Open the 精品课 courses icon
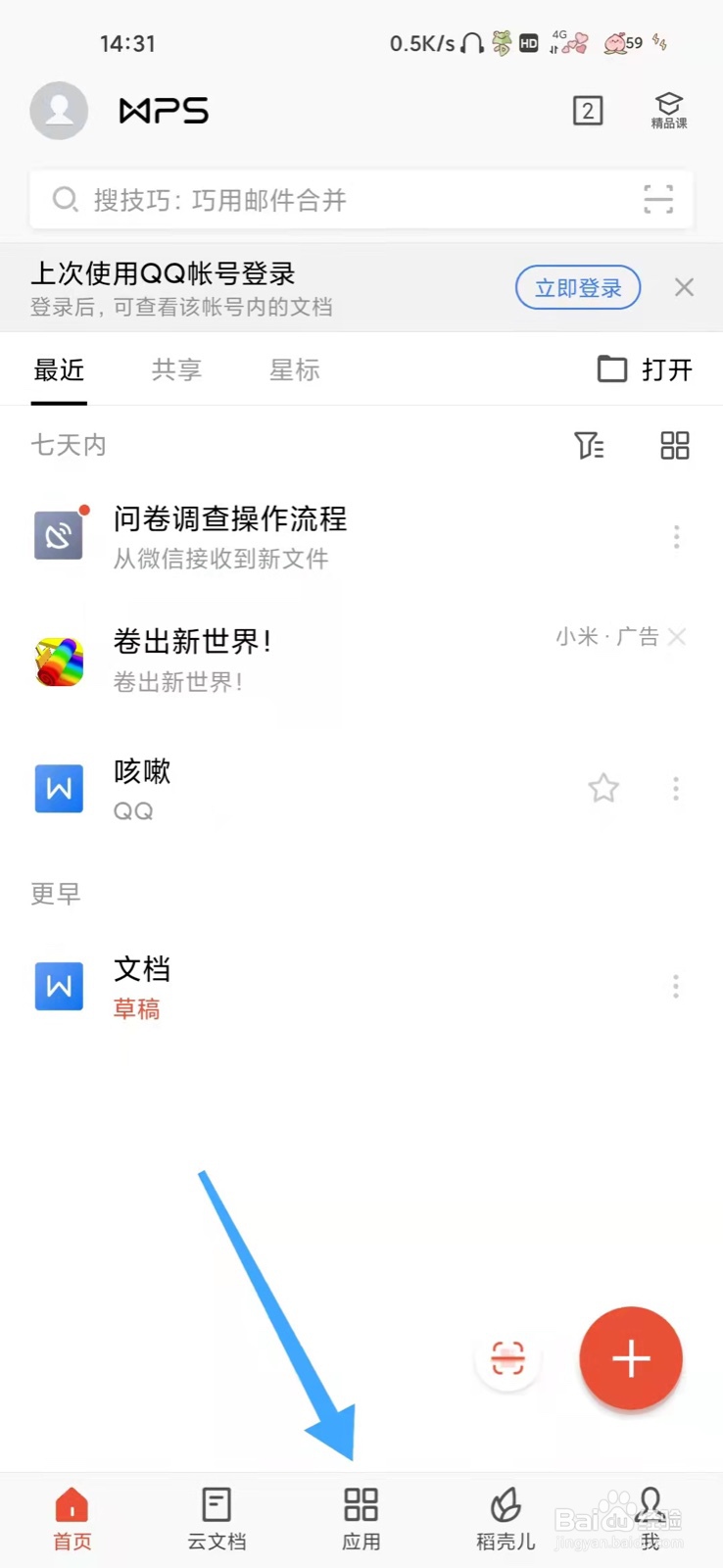 (x=667, y=108)
